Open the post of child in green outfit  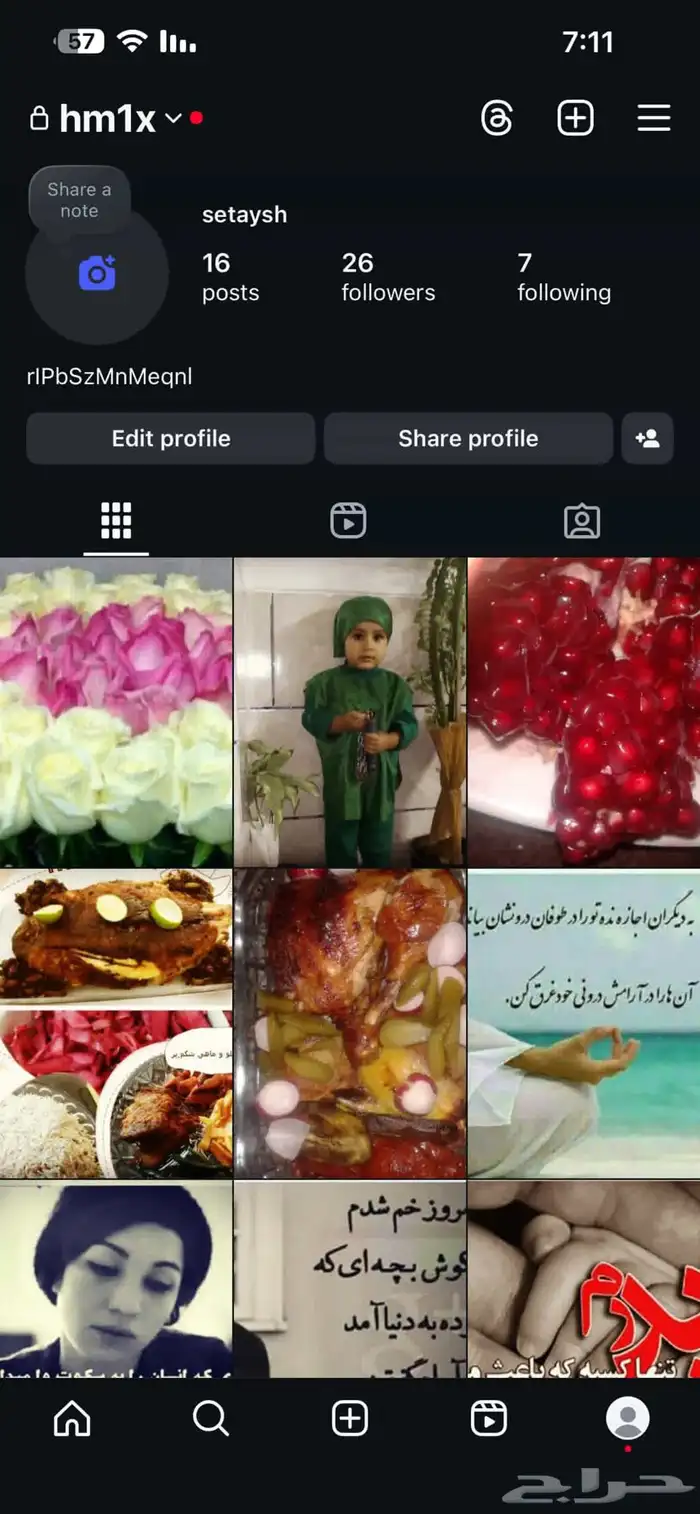click(x=350, y=712)
